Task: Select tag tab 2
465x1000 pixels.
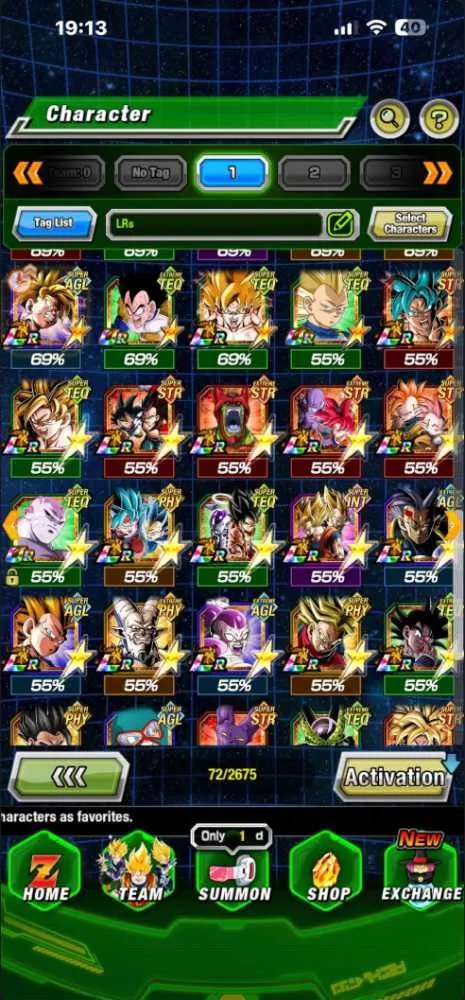Action: [314, 172]
